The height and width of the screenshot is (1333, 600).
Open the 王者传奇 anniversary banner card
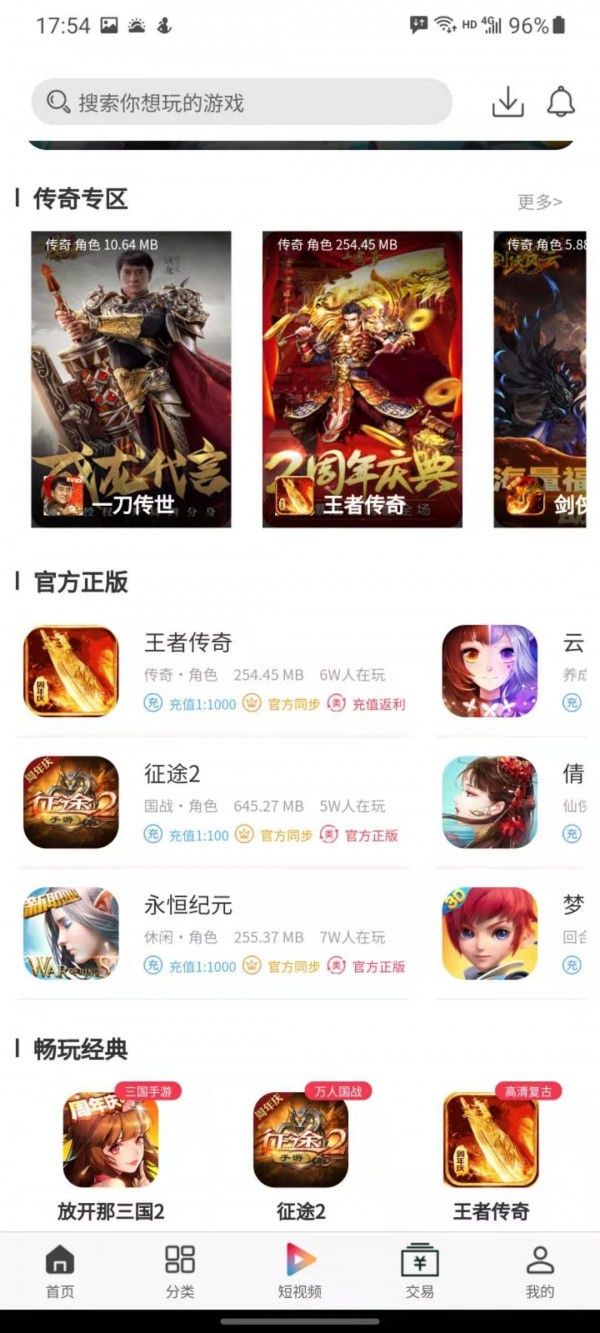(x=362, y=379)
